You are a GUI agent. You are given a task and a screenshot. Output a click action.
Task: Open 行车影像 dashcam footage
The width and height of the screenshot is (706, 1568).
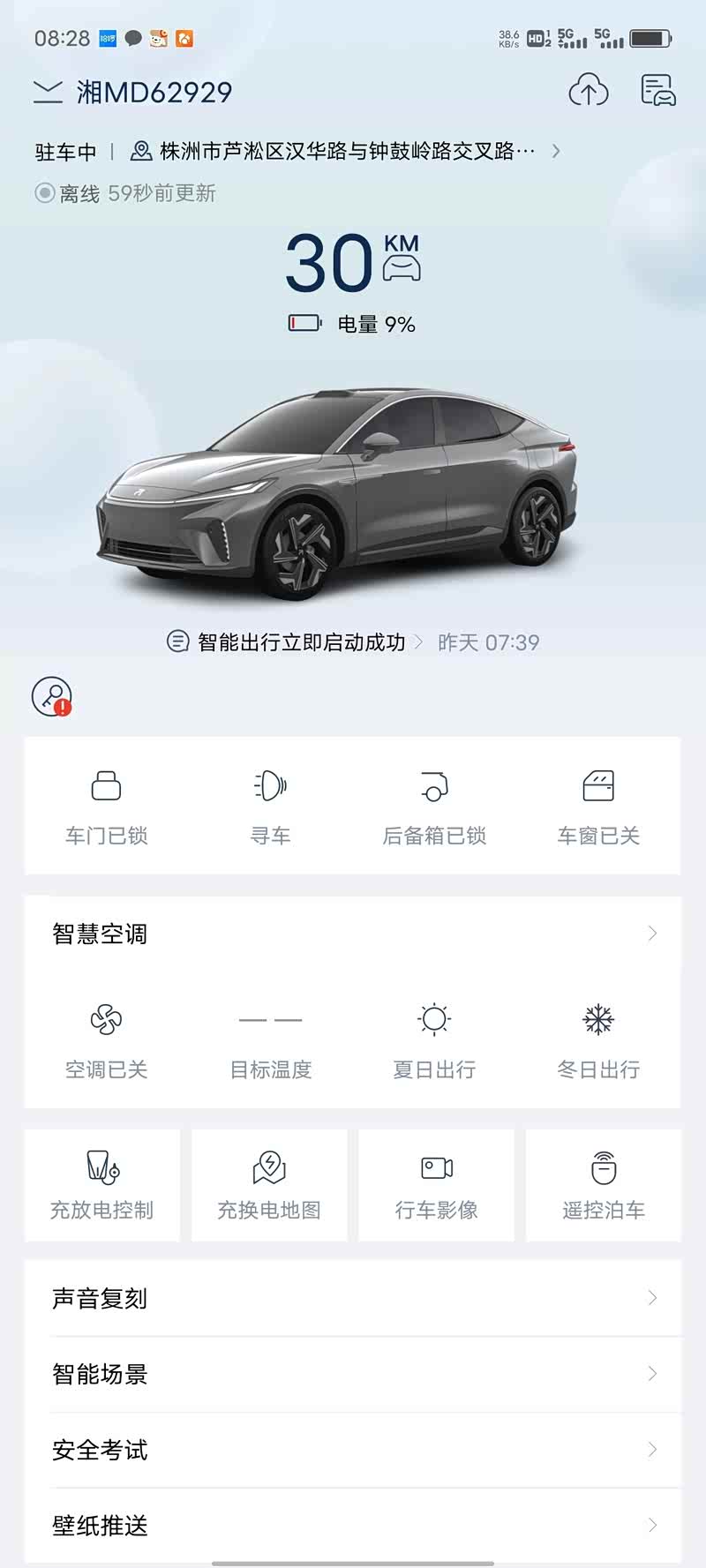point(436,1185)
